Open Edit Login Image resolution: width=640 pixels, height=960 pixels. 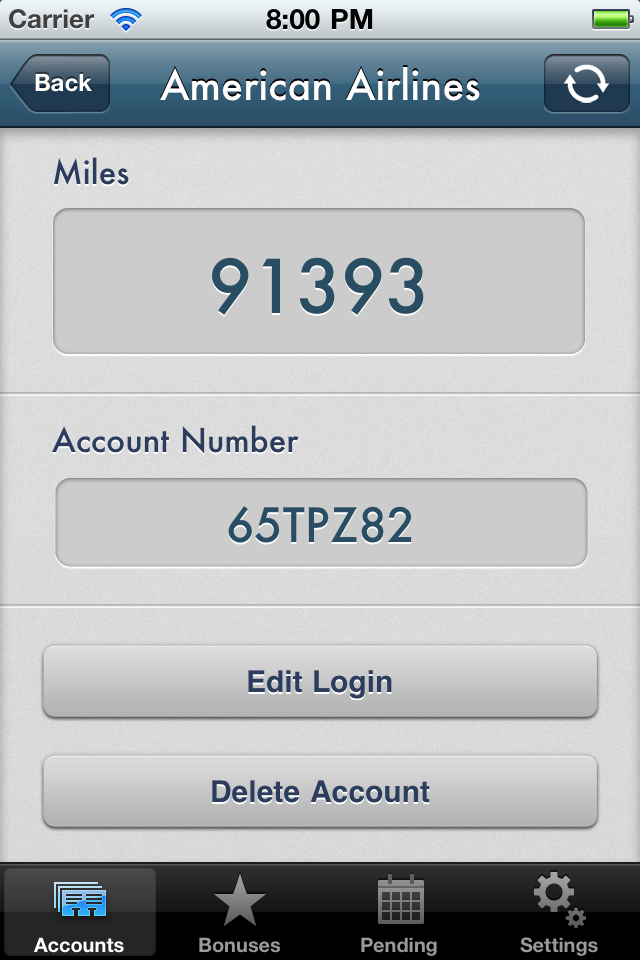click(320, 682)
